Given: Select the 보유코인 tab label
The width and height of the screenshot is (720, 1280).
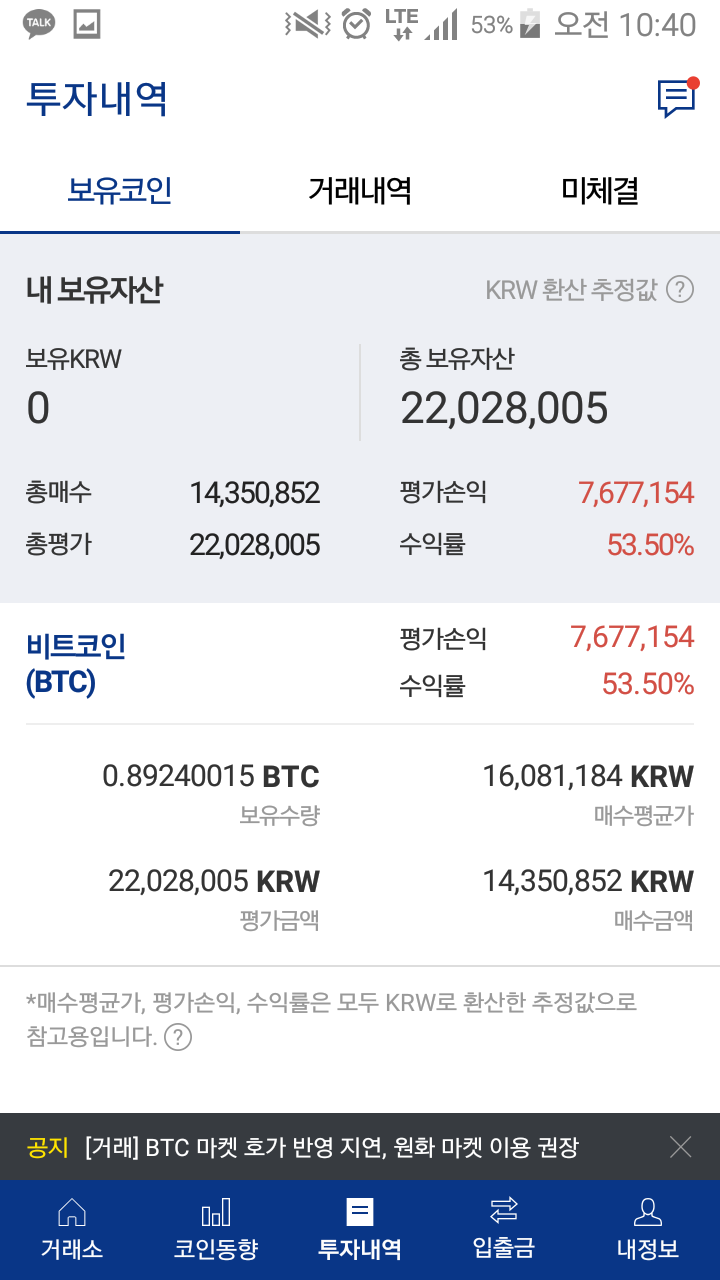Looking at the screenshot, I should click(120, 190).
